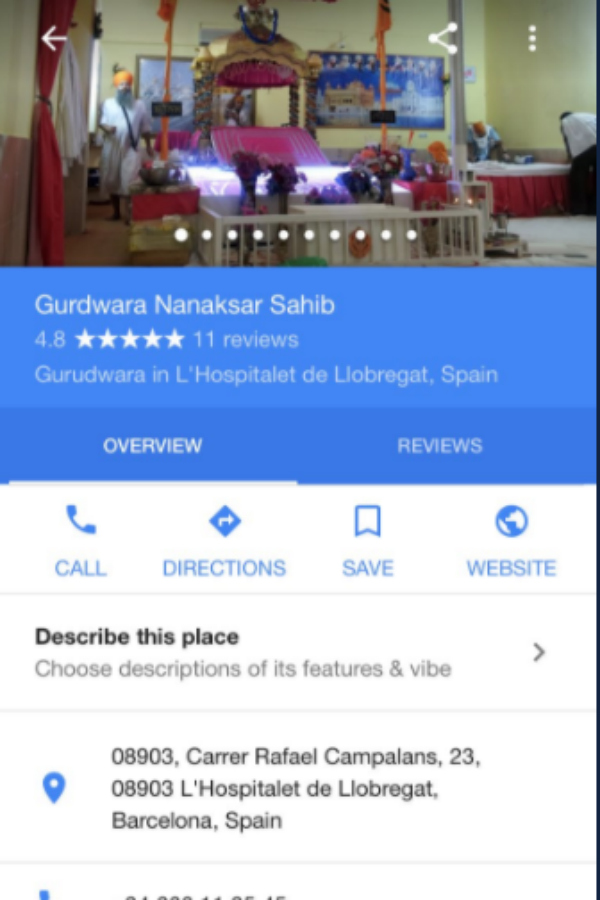Tap the Carrer Rafael Campalans address row
This screenshot has height=900, width=600.
point(295,788)
